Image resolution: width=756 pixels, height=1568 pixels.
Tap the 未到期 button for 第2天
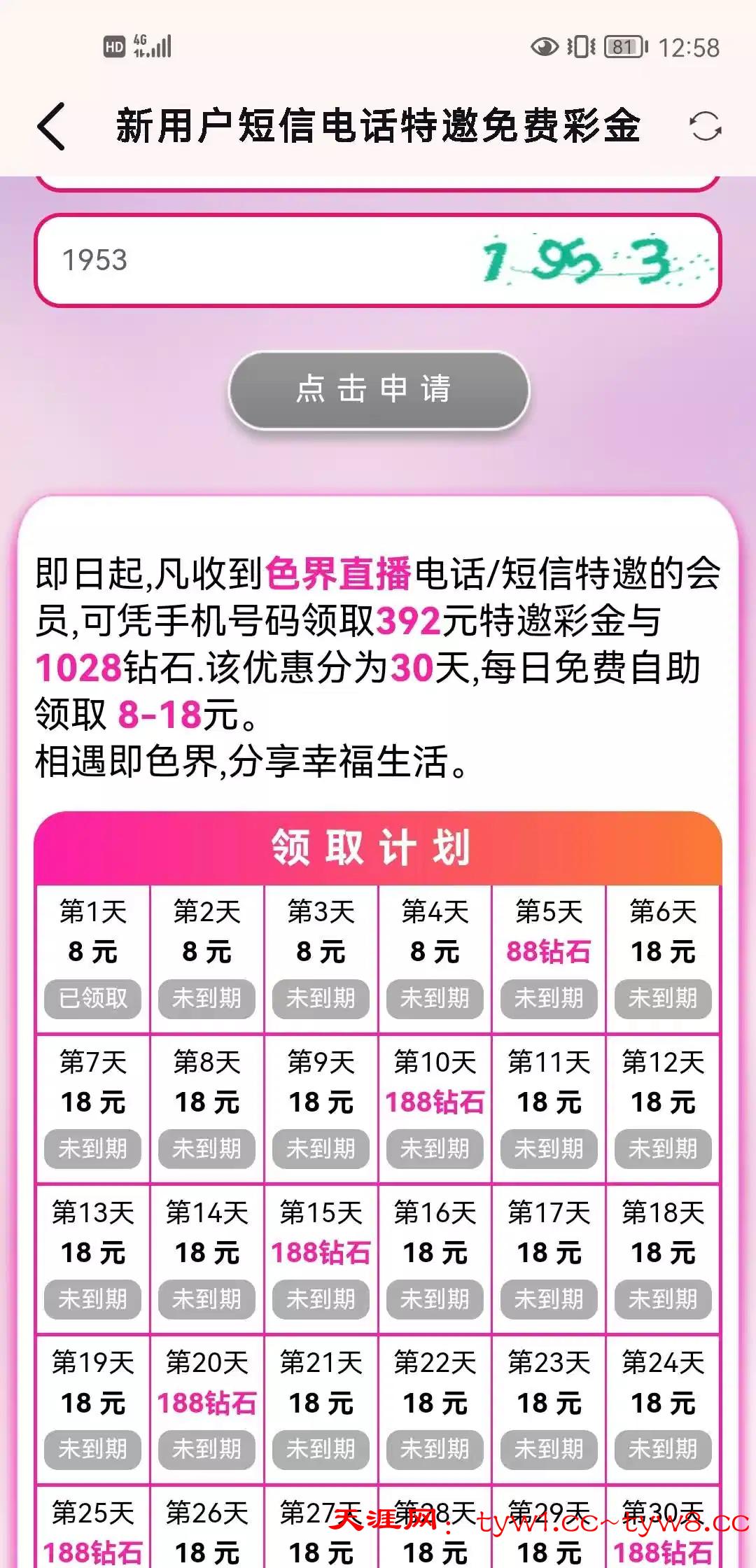point(207,998)
